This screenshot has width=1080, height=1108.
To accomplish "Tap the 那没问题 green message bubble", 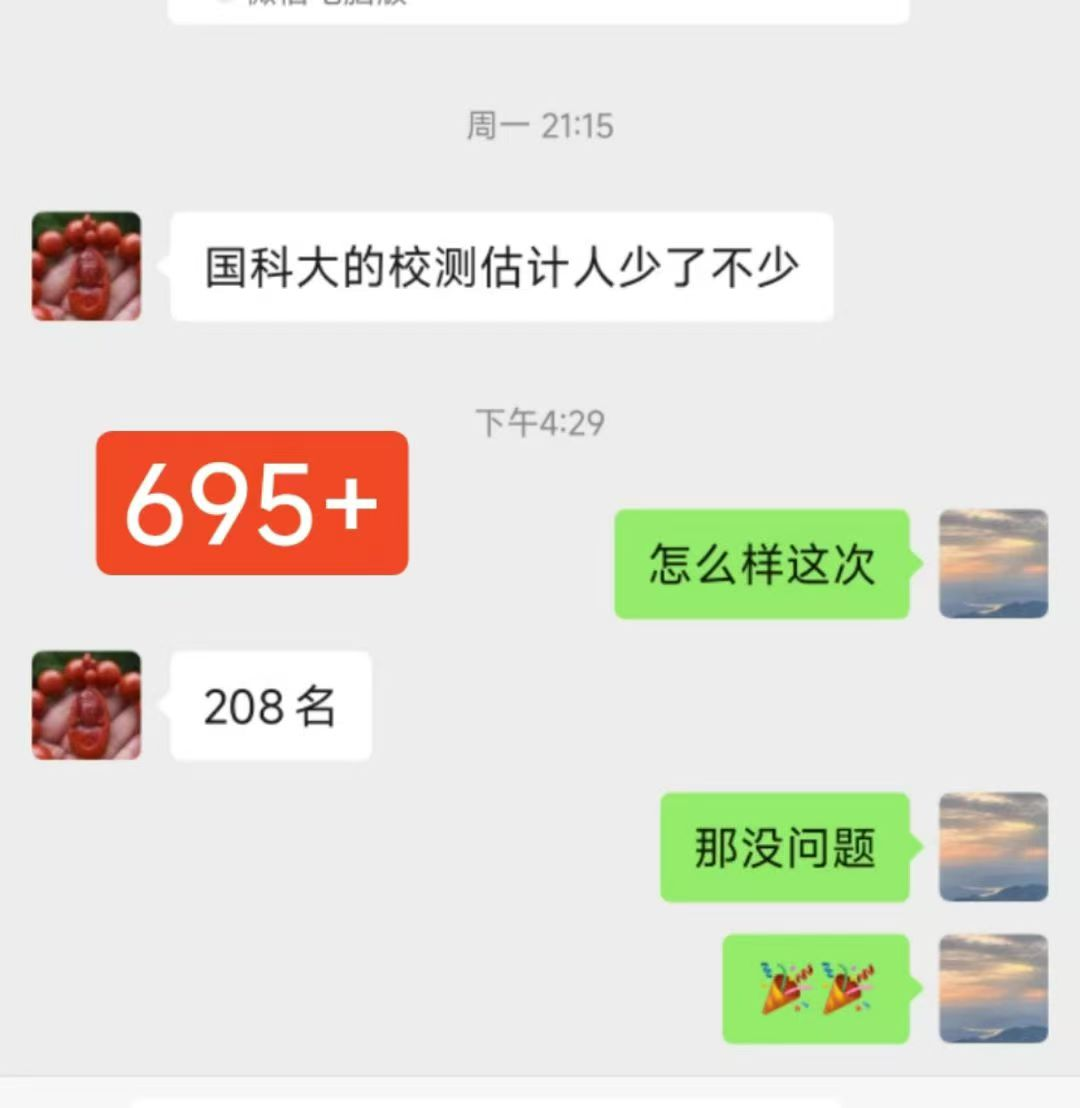I will (x=785, y=848).
